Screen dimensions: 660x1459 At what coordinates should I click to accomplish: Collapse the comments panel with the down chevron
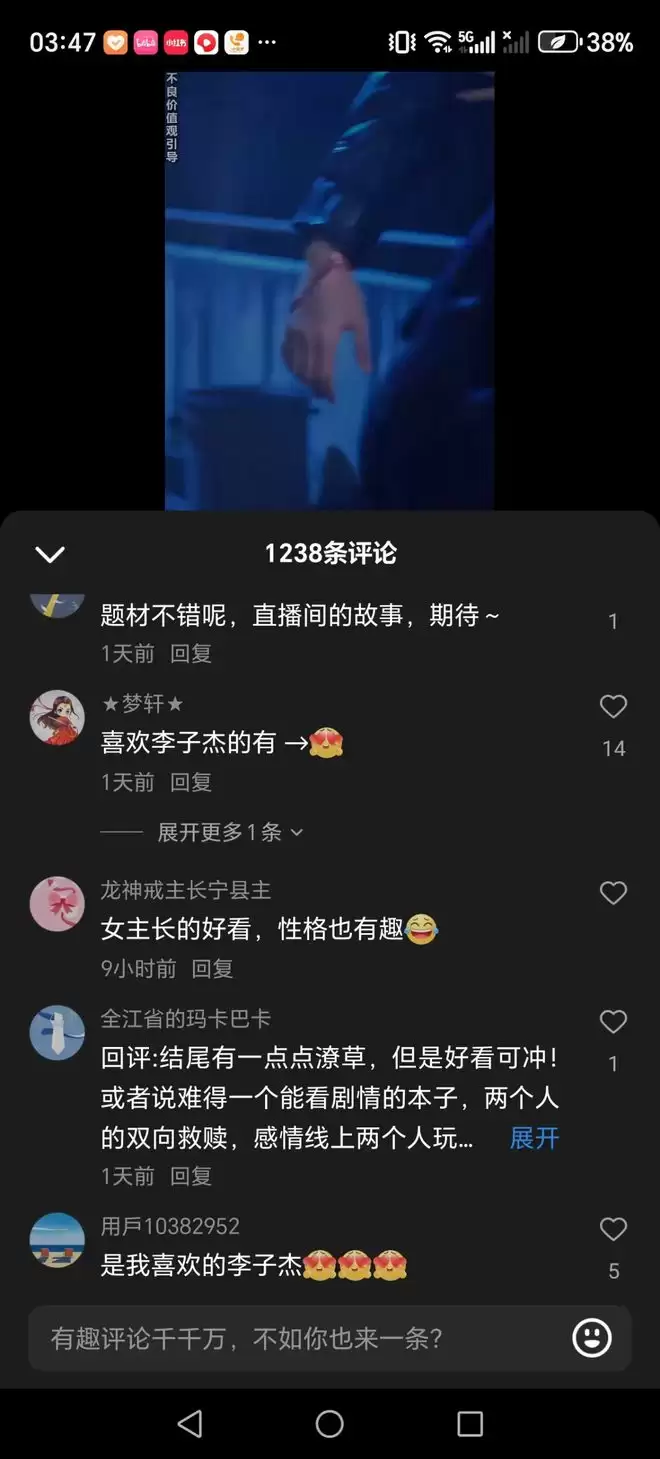coord(50,554)
